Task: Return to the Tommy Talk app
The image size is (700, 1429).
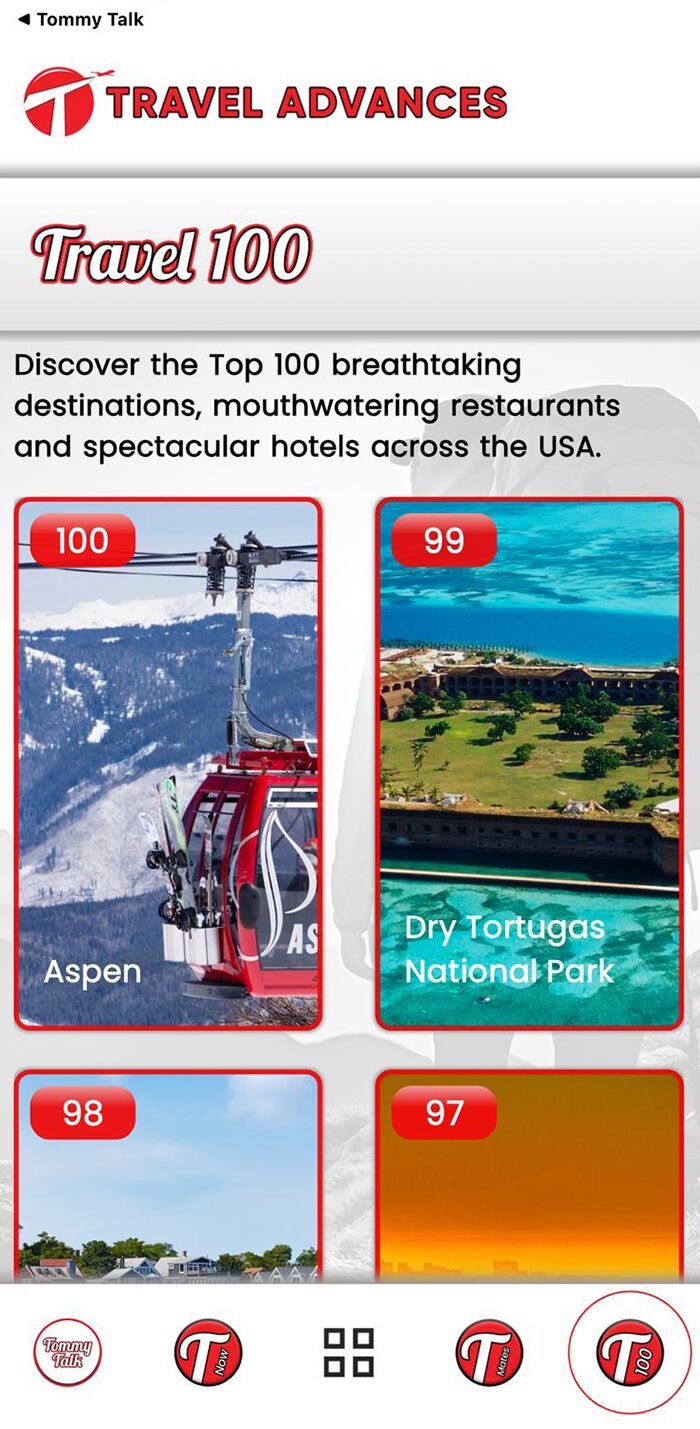Action: click(80, 19)
